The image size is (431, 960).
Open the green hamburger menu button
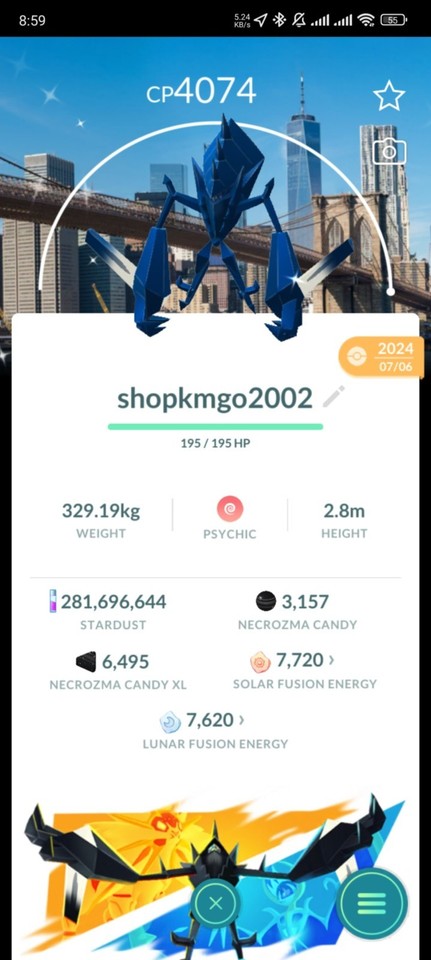click(x=372, y=903)
